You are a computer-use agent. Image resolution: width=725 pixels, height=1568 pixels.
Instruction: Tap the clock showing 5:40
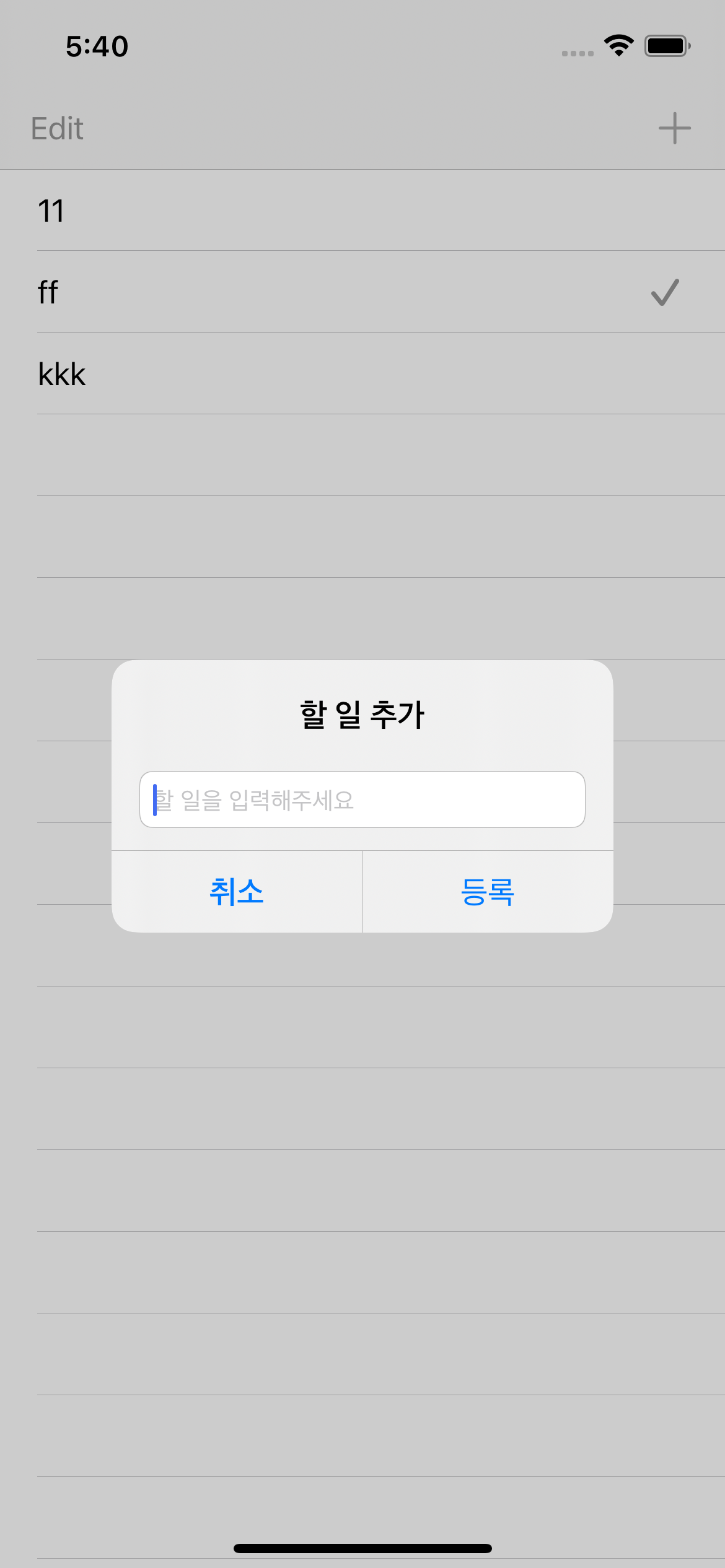coord(96,46)
